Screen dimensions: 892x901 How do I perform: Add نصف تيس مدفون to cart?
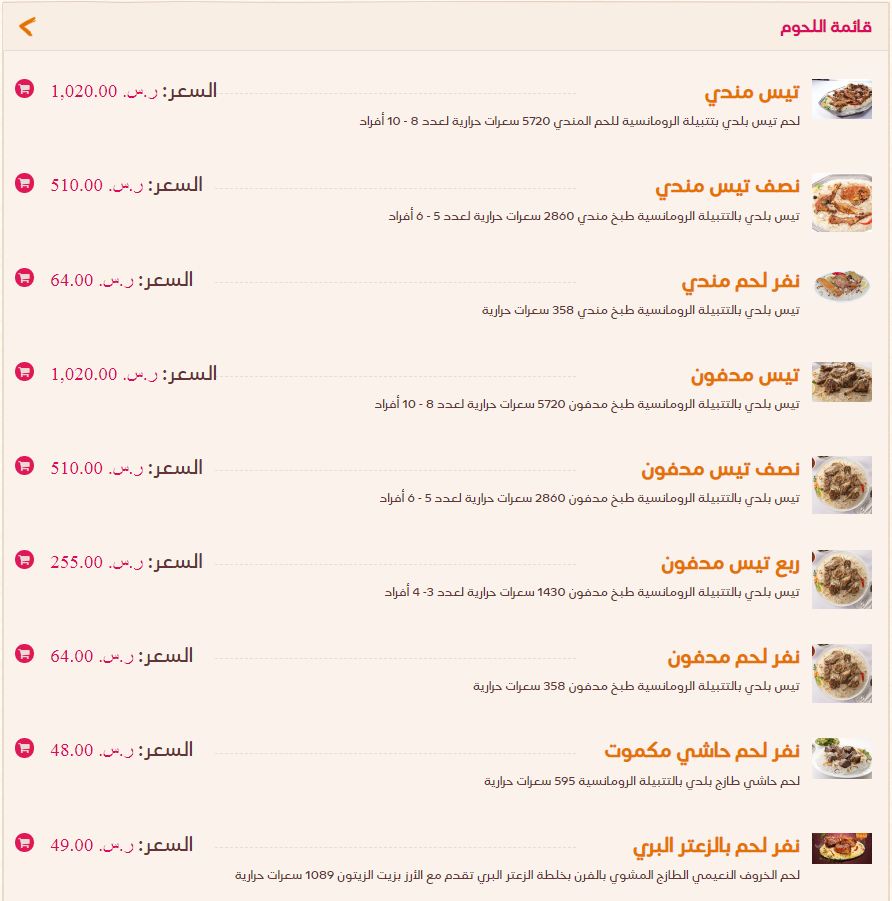25,466
